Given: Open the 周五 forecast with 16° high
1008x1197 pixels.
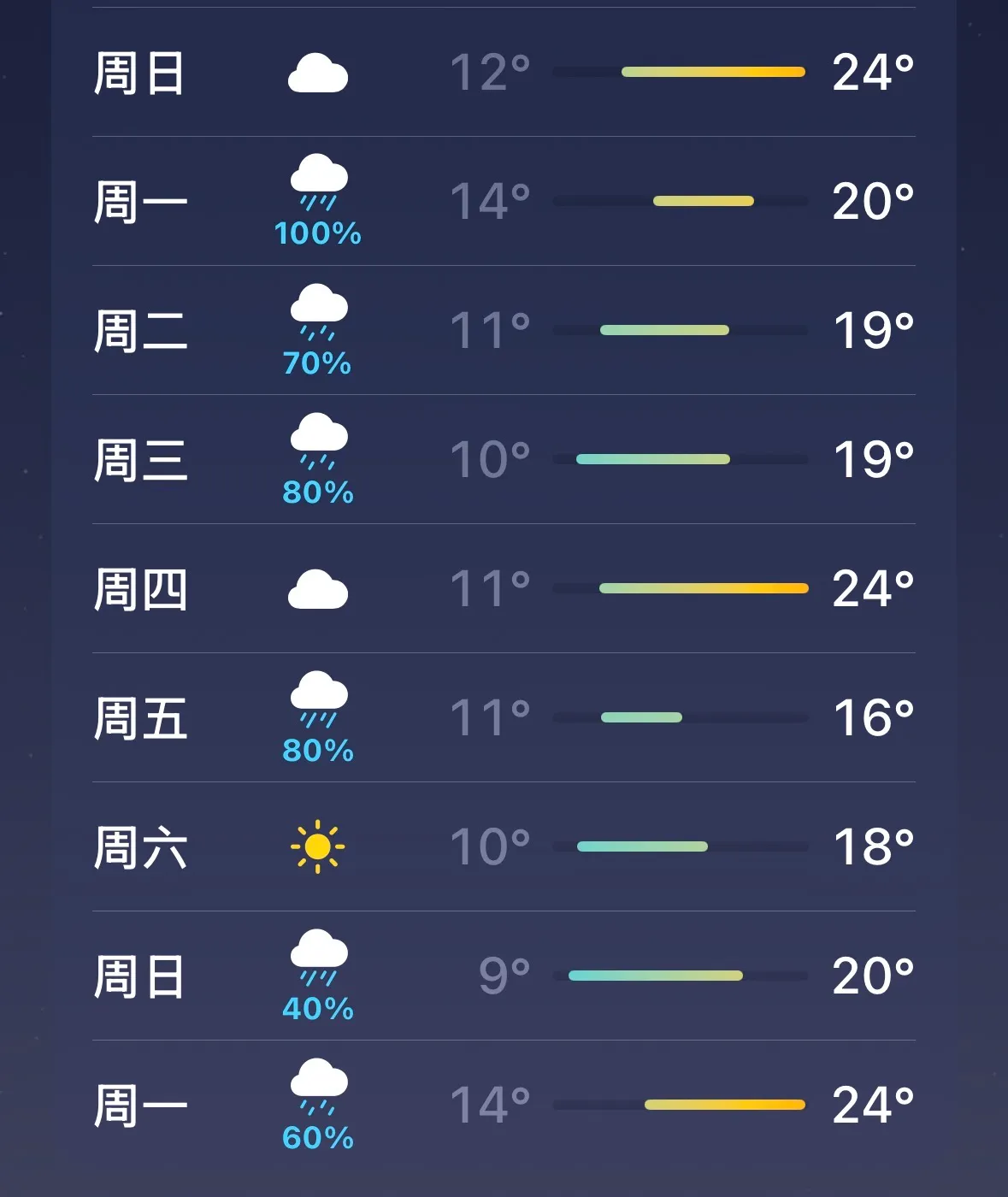Looking at the screenshot, I should (x=504, y=718).
